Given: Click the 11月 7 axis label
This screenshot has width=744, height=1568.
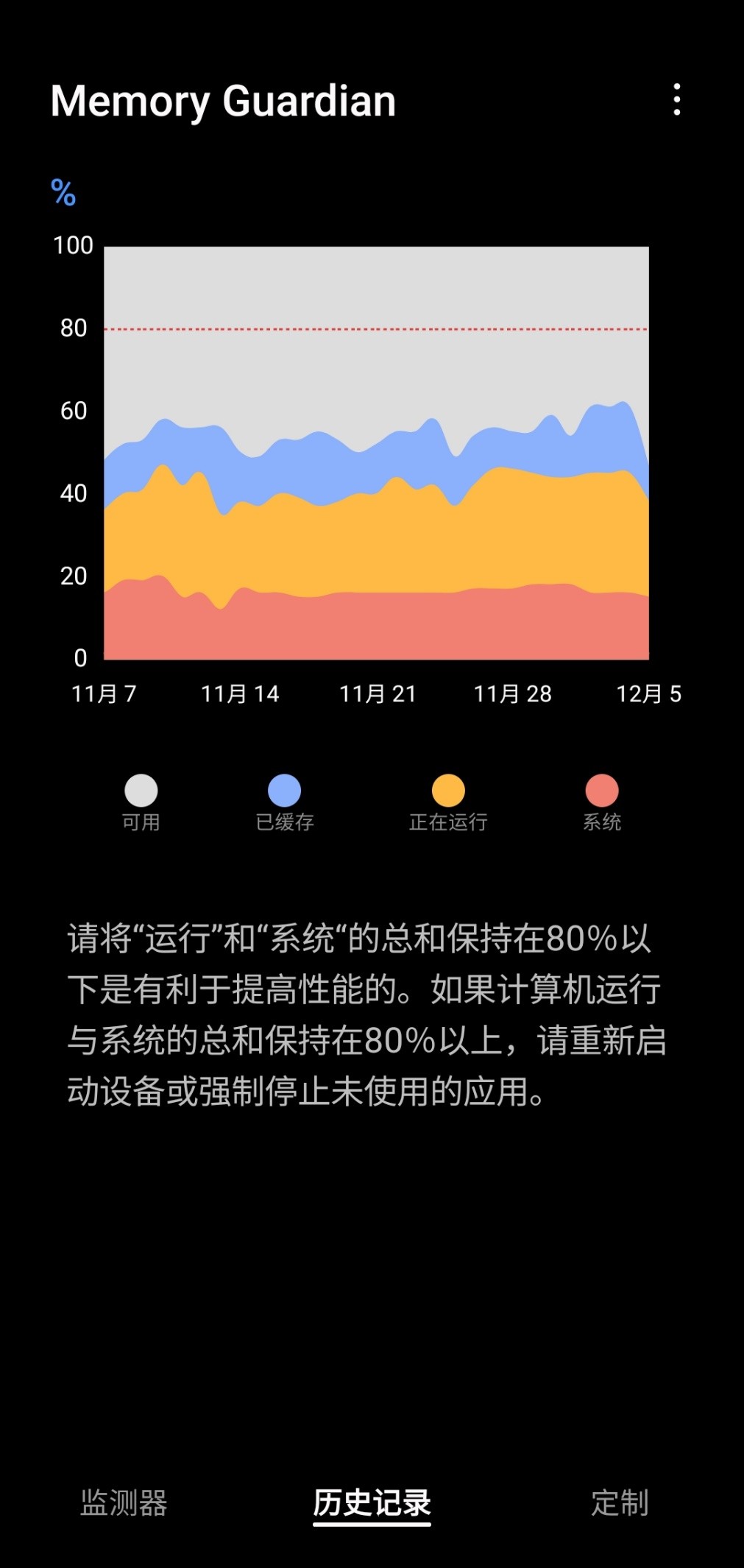Looking at the screenshot, I should click(107, 693).
